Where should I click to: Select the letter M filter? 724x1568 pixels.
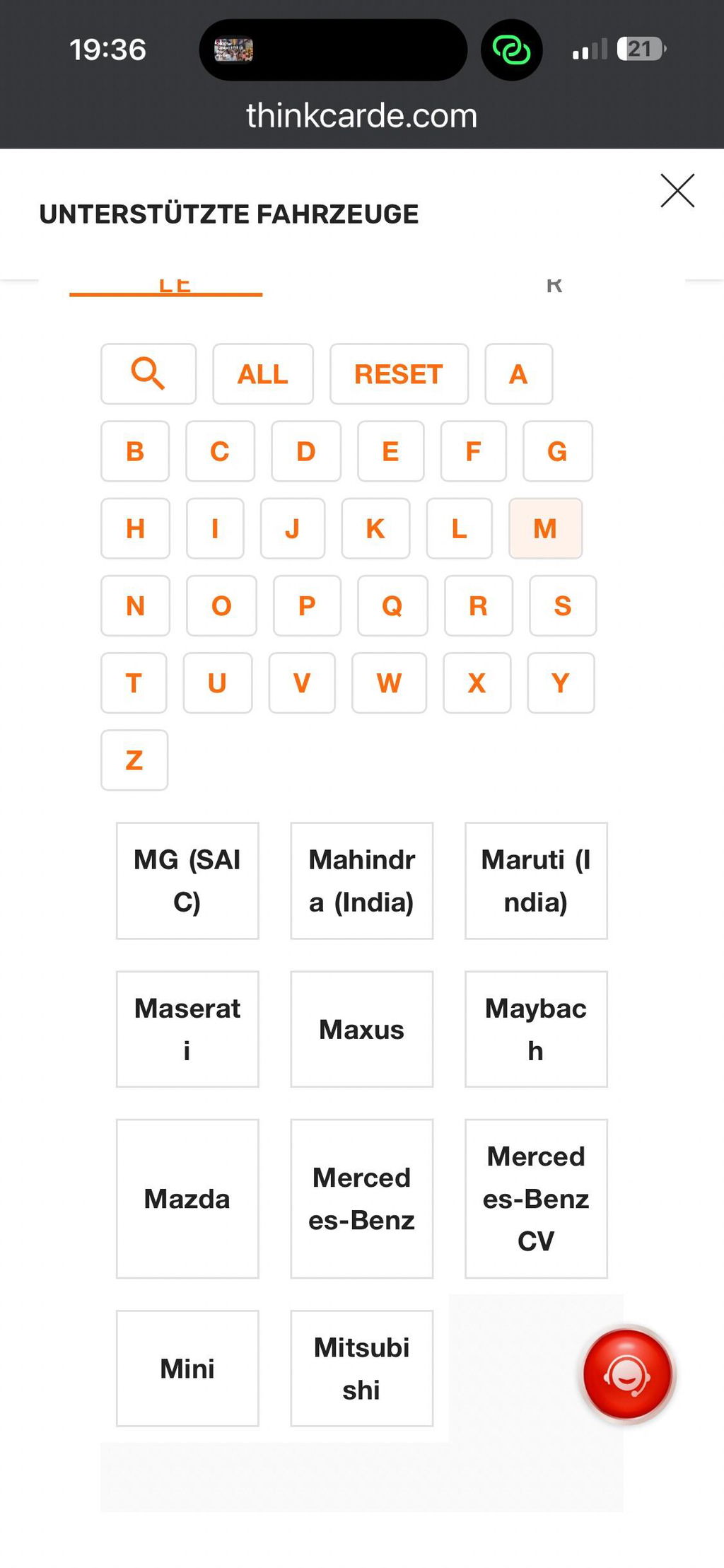545,528
